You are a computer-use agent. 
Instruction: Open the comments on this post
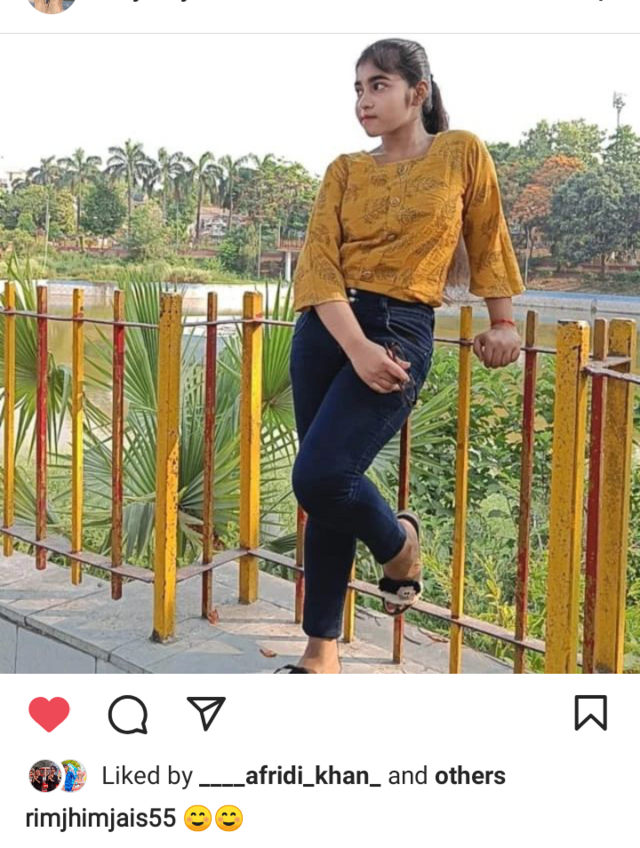point(128,714)
